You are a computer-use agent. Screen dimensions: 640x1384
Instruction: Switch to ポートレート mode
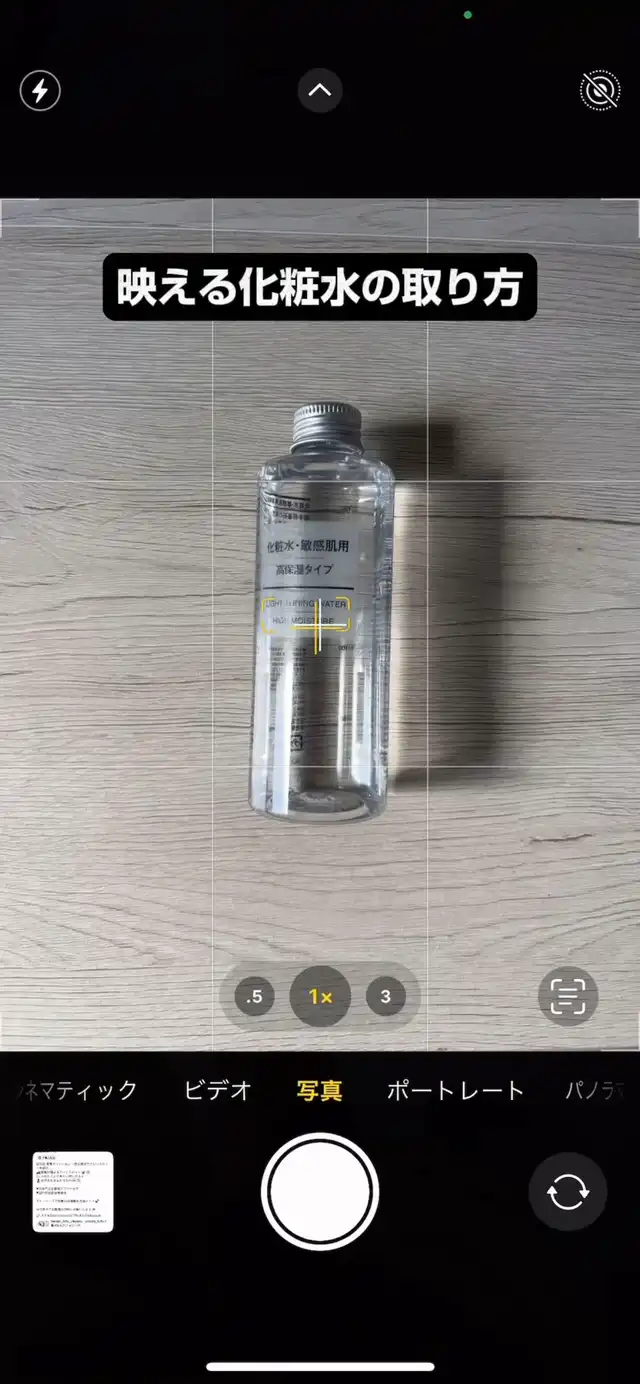[x=455, y=1090]
